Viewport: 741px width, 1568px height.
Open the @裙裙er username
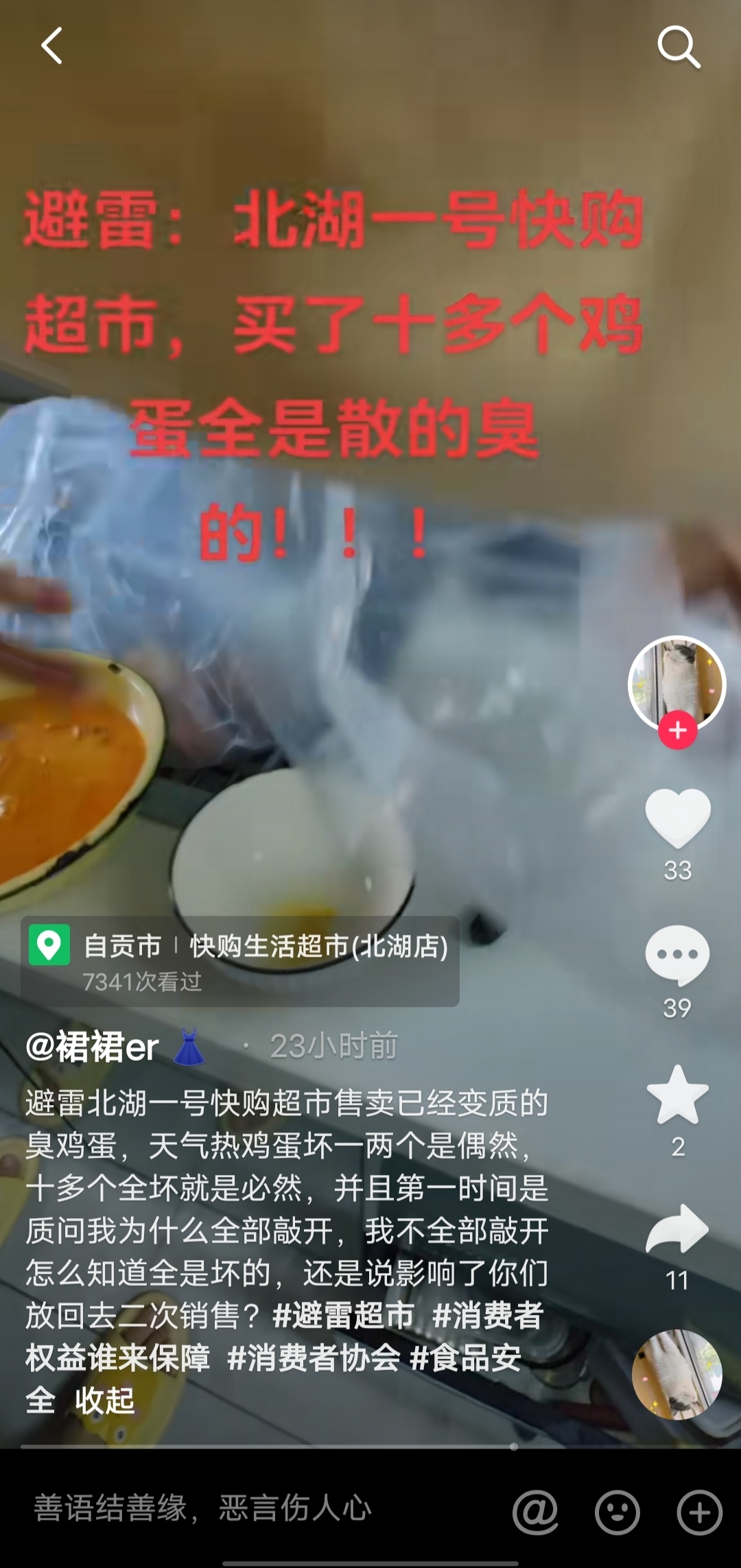93,1047
